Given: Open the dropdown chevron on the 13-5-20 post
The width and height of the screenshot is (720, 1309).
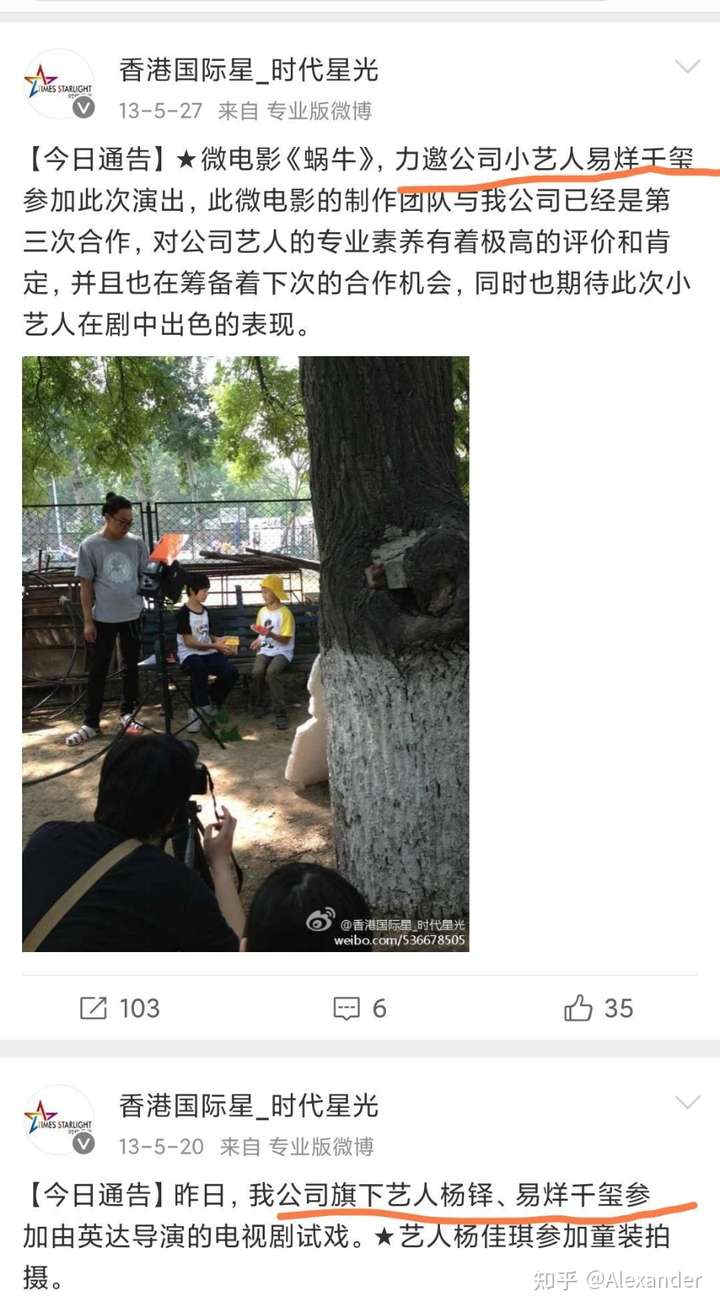Looking at the screenshot, I should coord(687,1103).
